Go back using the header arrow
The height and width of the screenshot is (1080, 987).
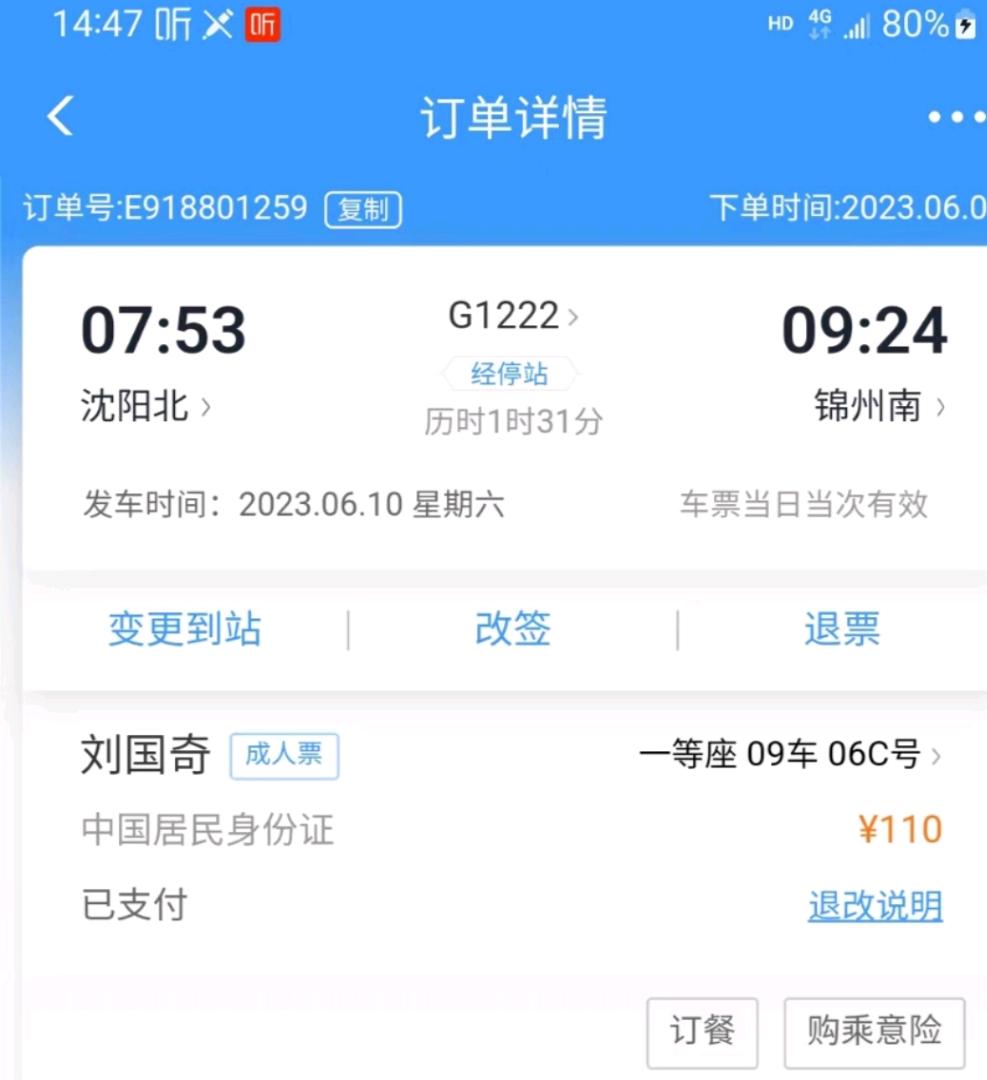(61, 117)
